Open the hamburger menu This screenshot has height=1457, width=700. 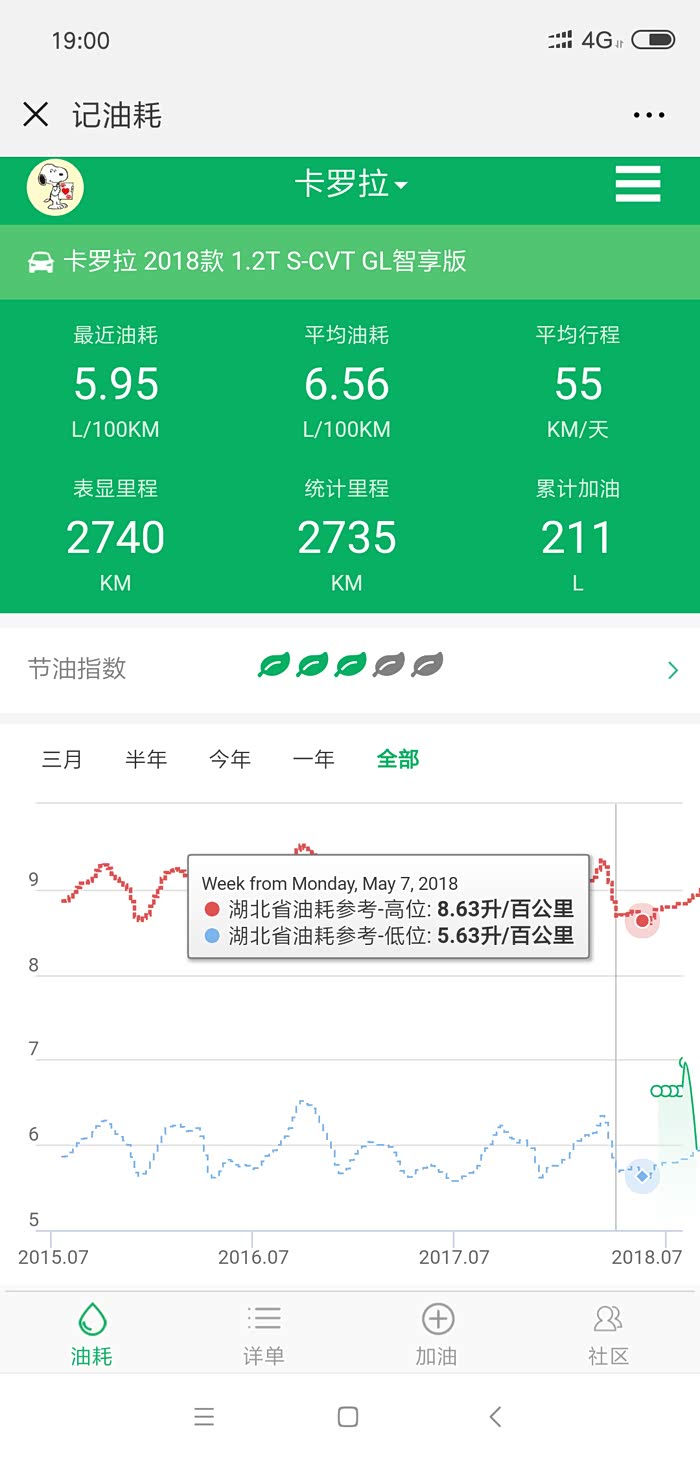click(638, 185)
